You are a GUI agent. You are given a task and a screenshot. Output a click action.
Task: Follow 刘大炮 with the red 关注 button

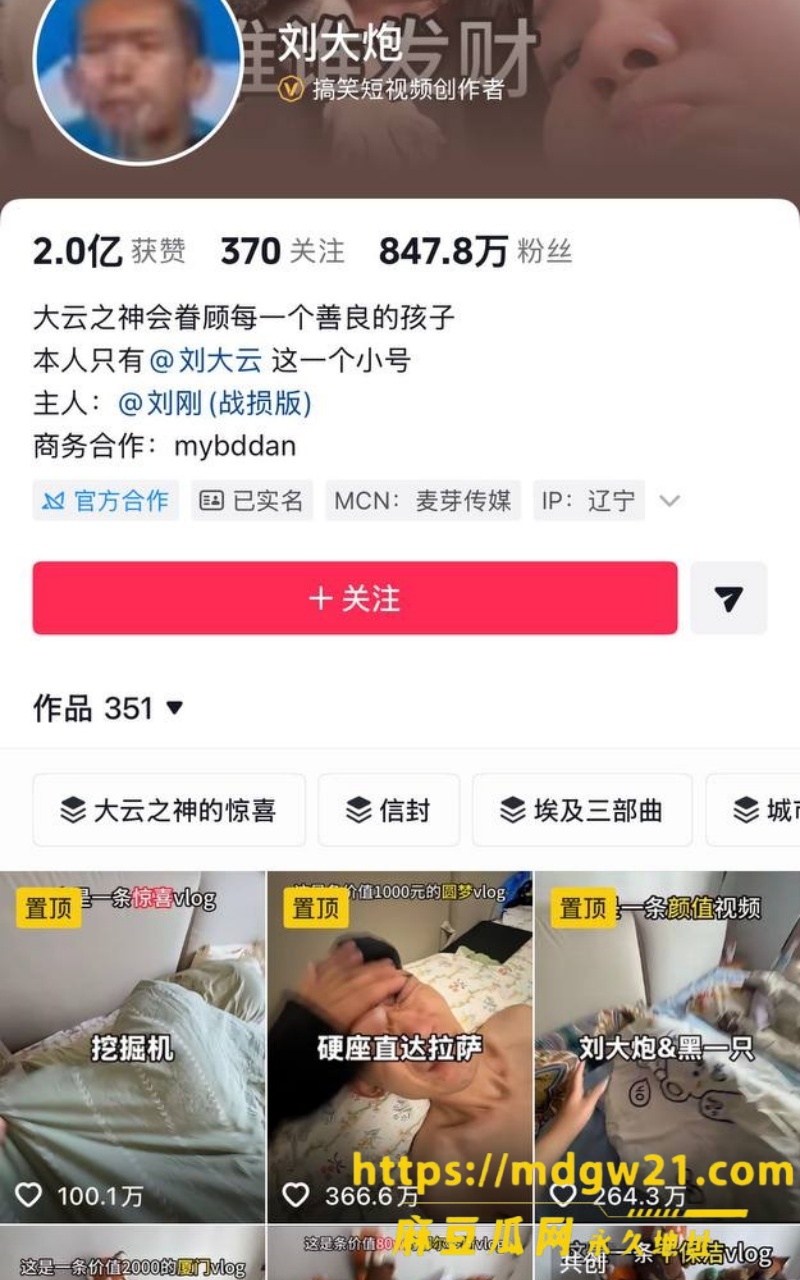355,598
